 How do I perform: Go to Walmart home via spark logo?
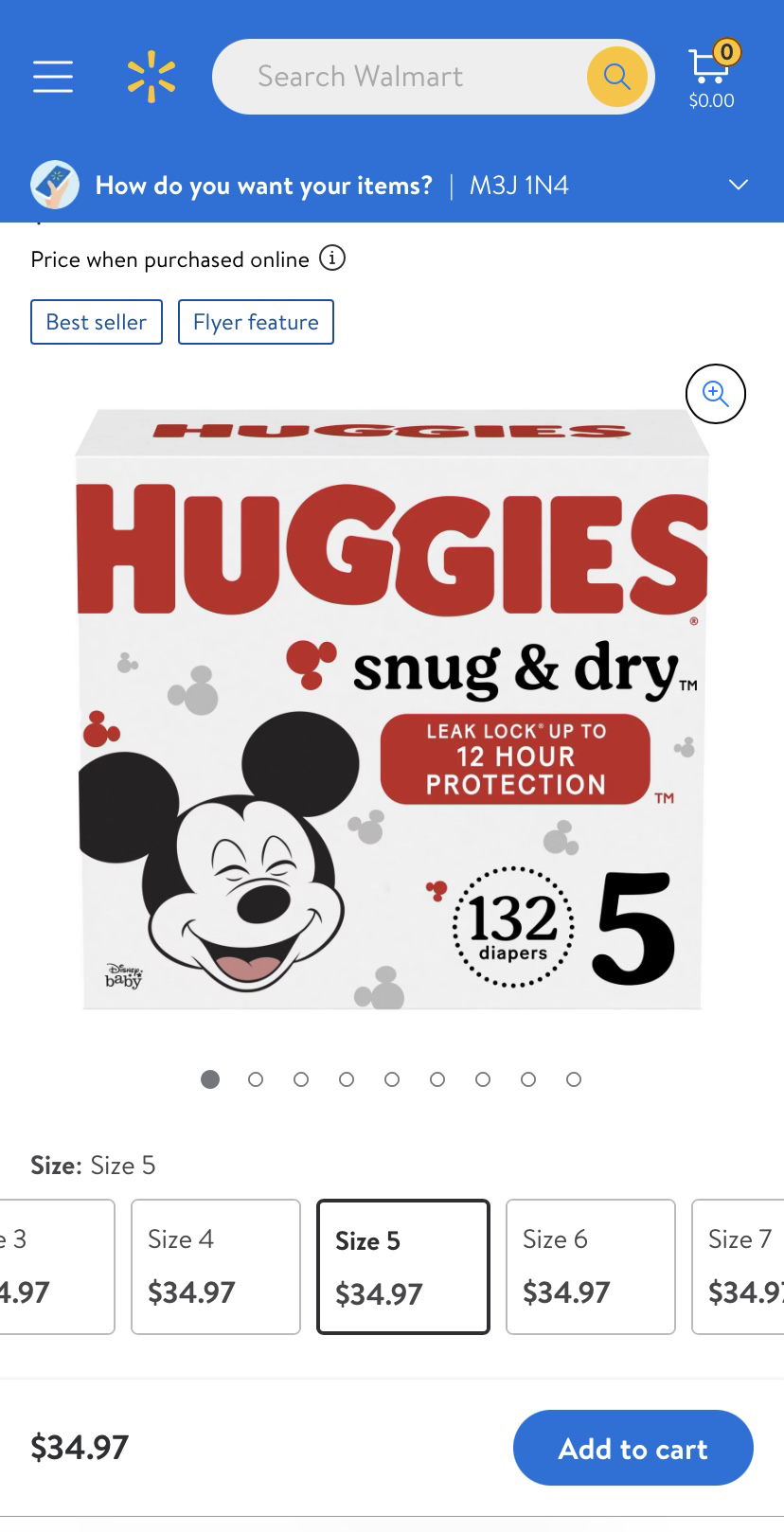coord(151,77)
